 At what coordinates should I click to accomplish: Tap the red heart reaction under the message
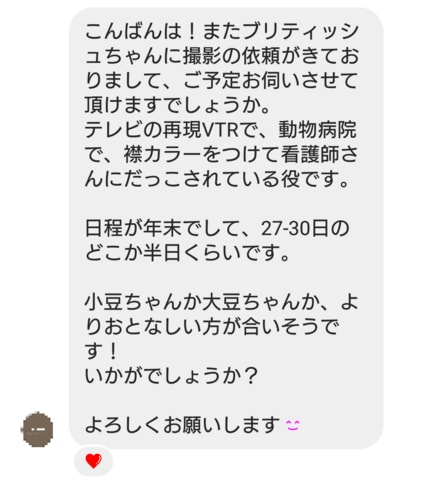pos(94,461)
